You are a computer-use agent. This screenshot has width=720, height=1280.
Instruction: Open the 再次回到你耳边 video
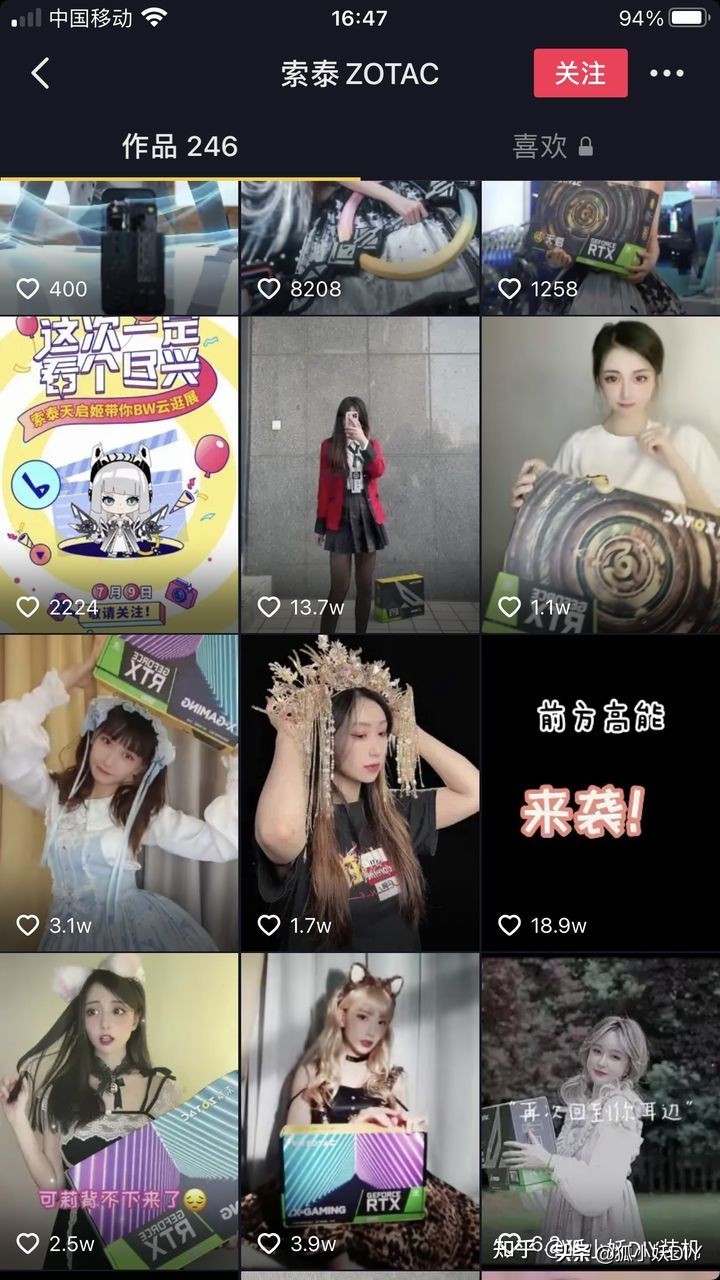point(600,1110)
